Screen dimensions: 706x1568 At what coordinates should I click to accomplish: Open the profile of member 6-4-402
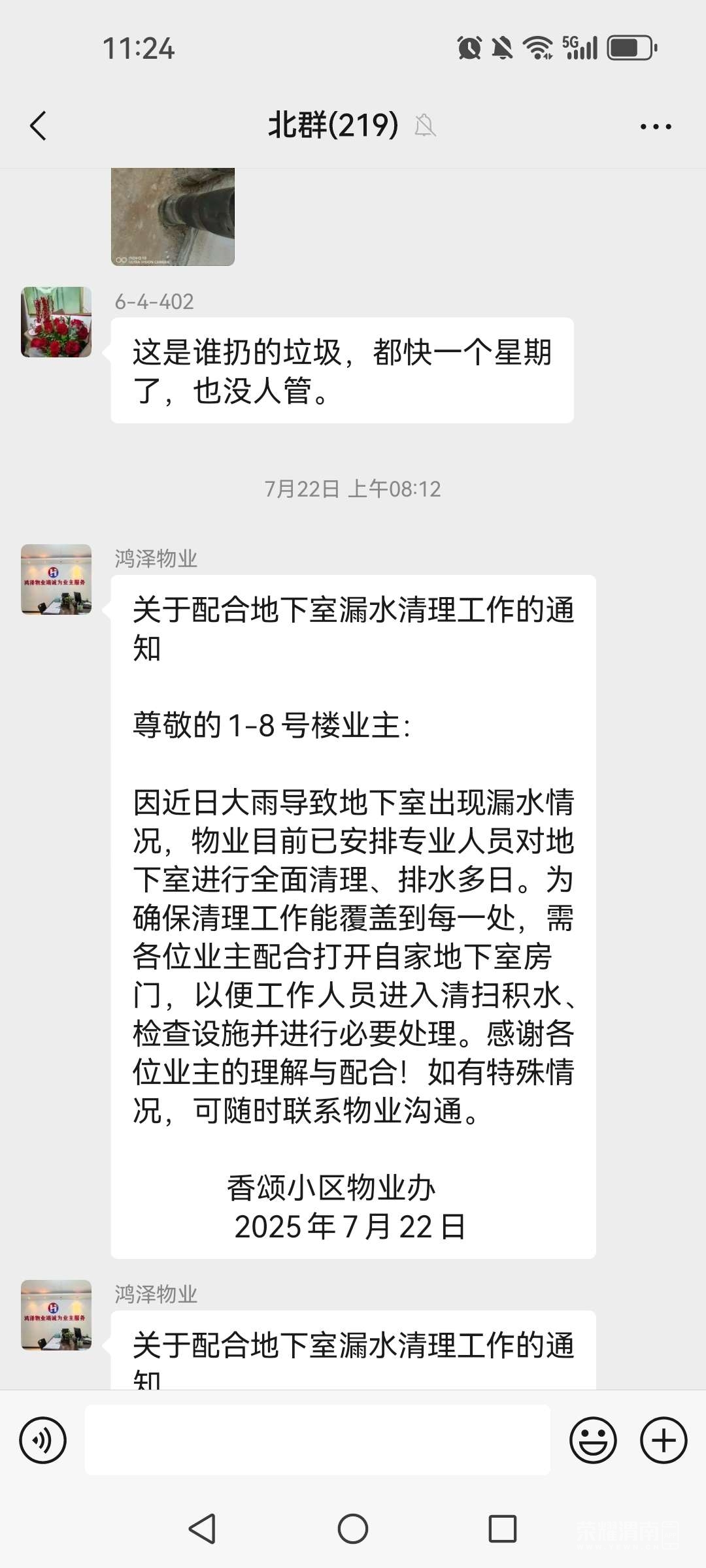click(56, 322)
